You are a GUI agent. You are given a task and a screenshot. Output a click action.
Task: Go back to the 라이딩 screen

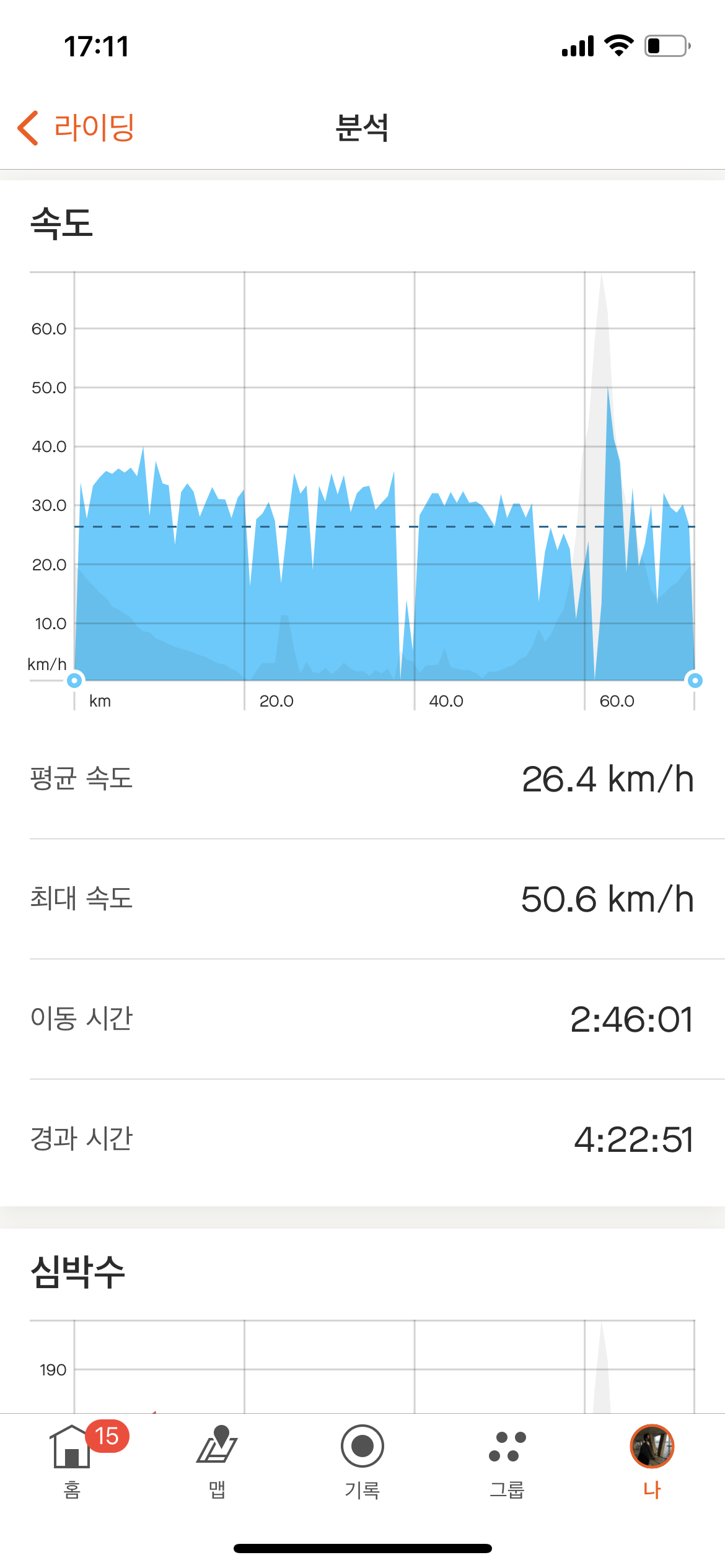tap(76, 128)
